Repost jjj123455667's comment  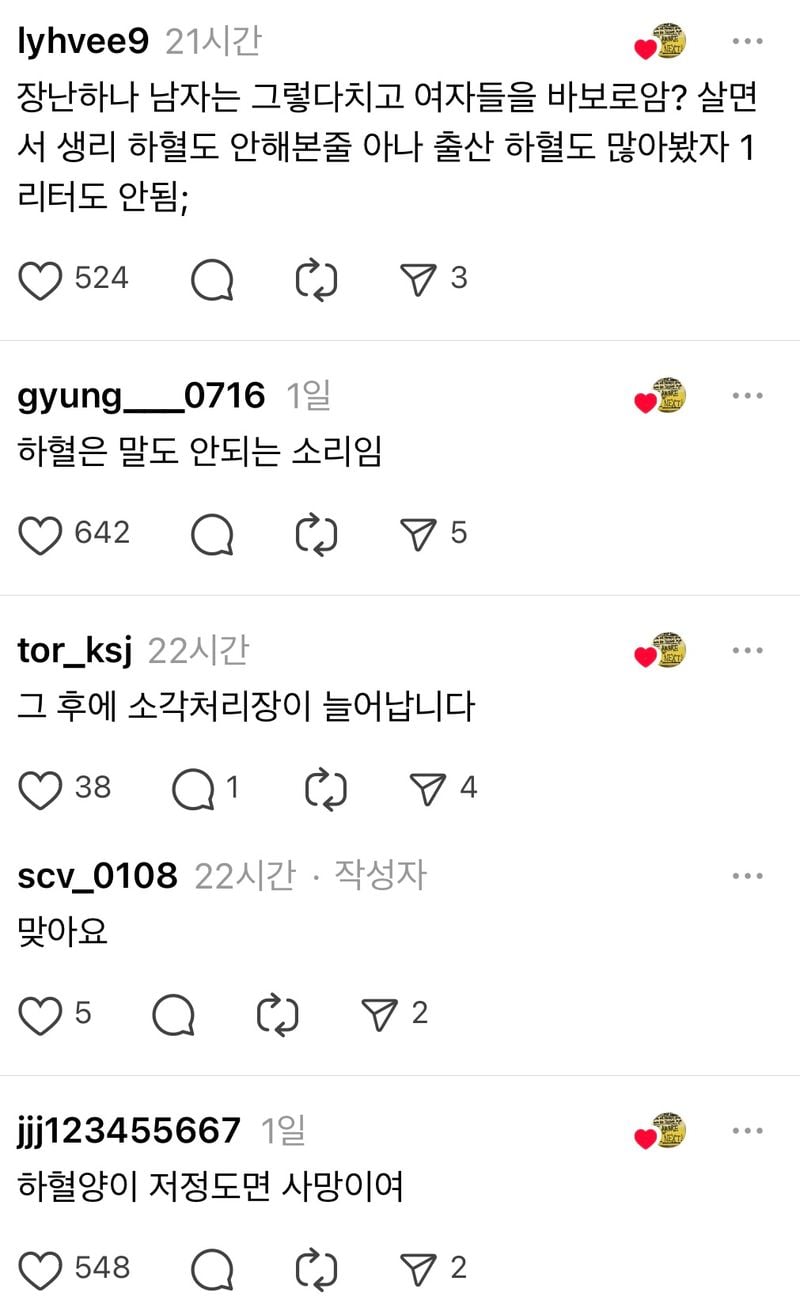click(x=317, y=1270)
